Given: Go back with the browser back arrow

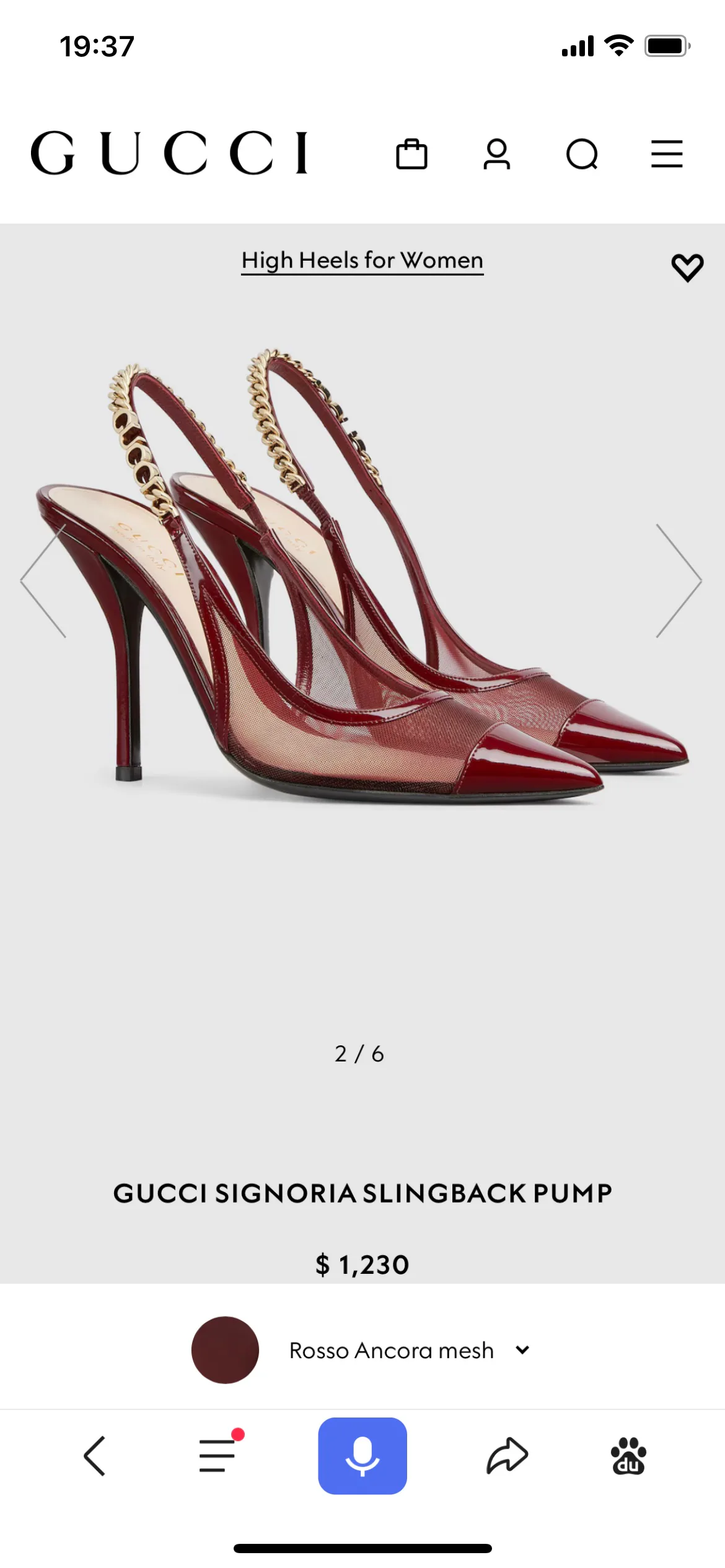Looking at the screenshot, I should (x=94, y=1455).
